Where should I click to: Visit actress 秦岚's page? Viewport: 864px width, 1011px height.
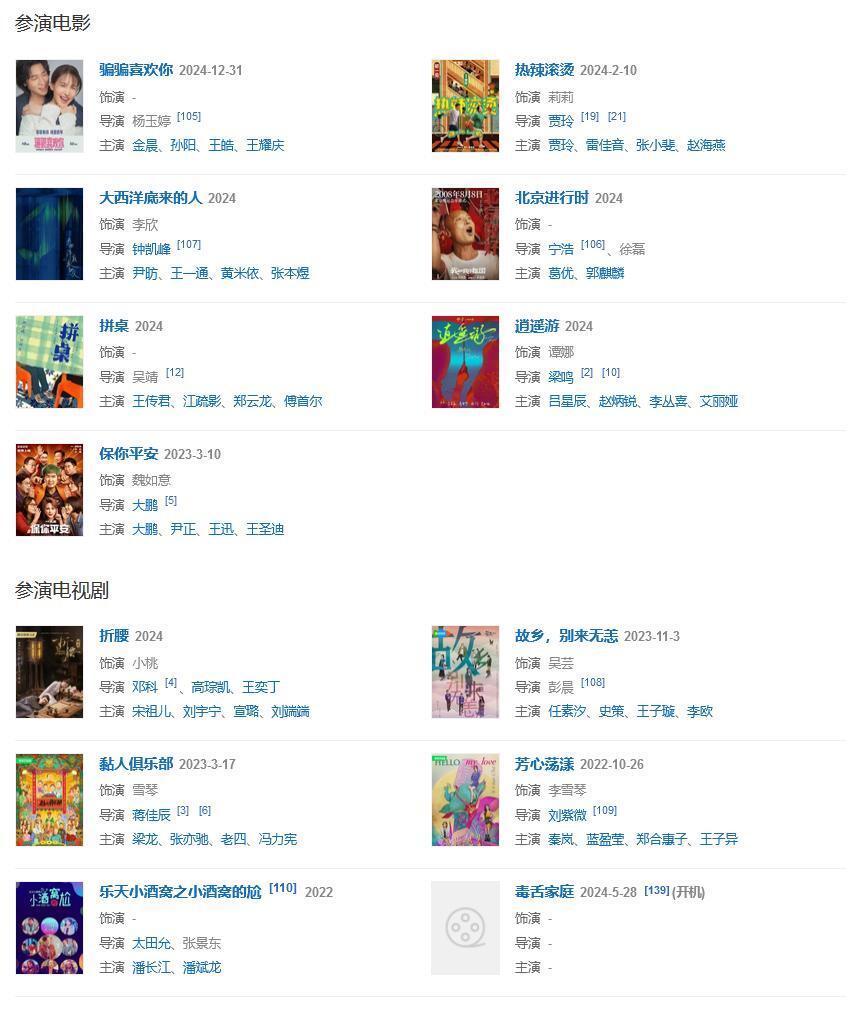pos(561,839)
